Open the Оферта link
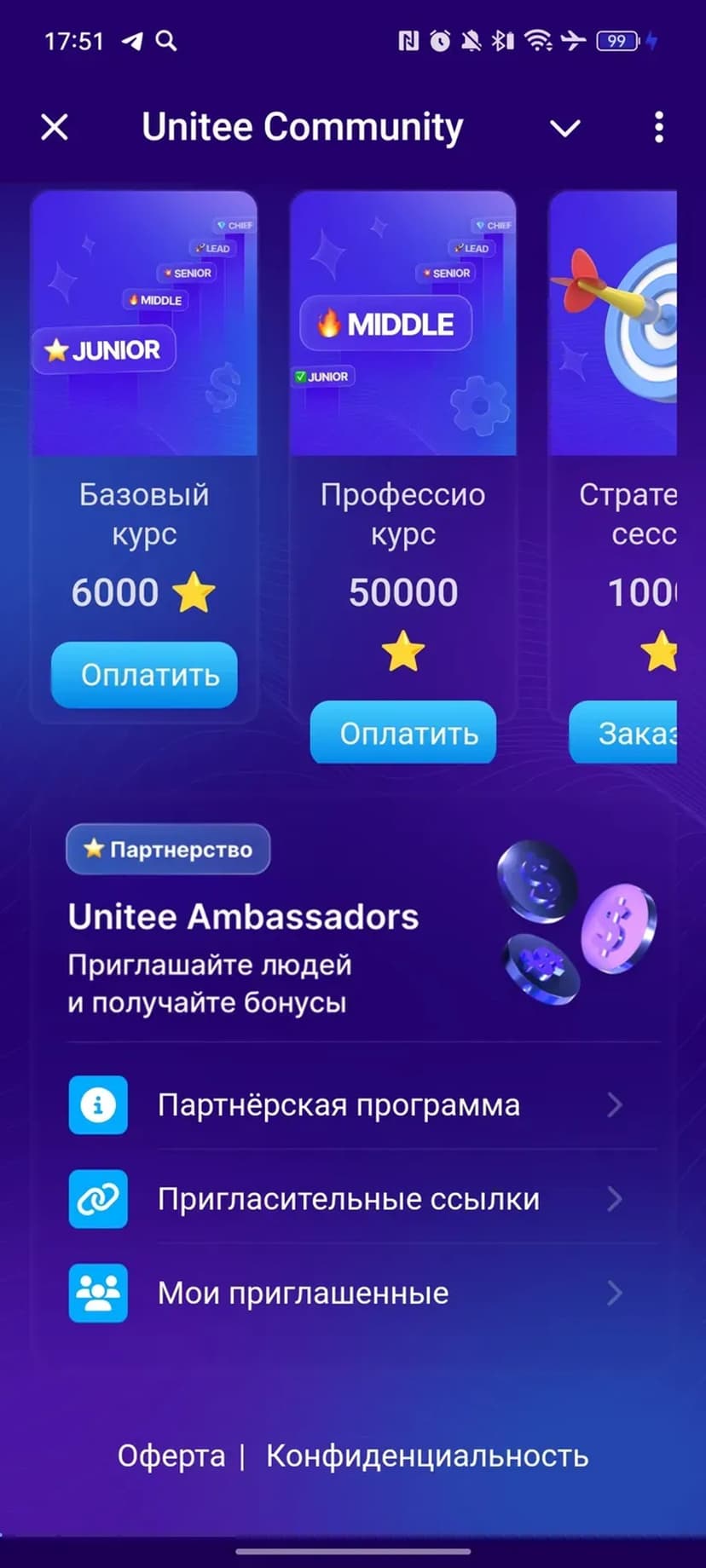This screenshot has height=1568, width=706. click(171, 1456)
